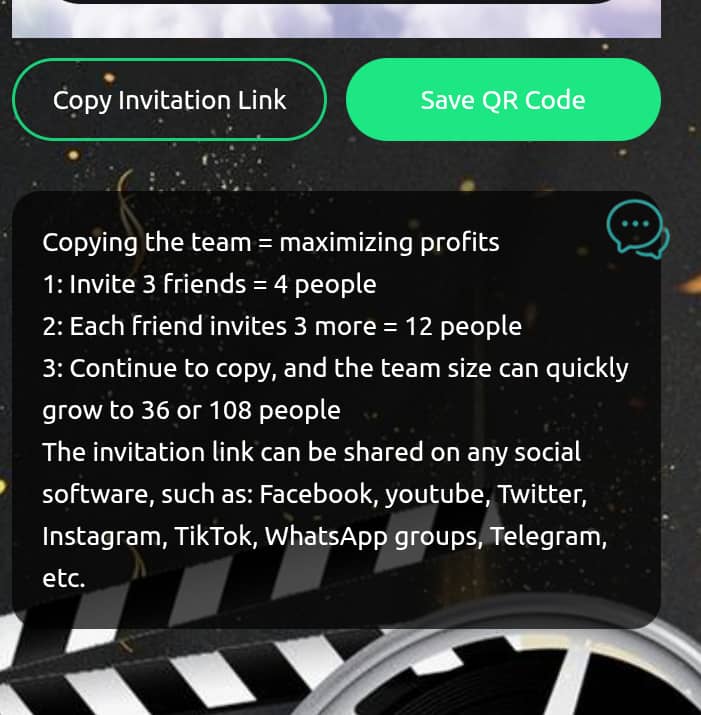Screen dimensions: 701x715
Task: Tap Copy Invitation Link button
Action: point(169,100)
